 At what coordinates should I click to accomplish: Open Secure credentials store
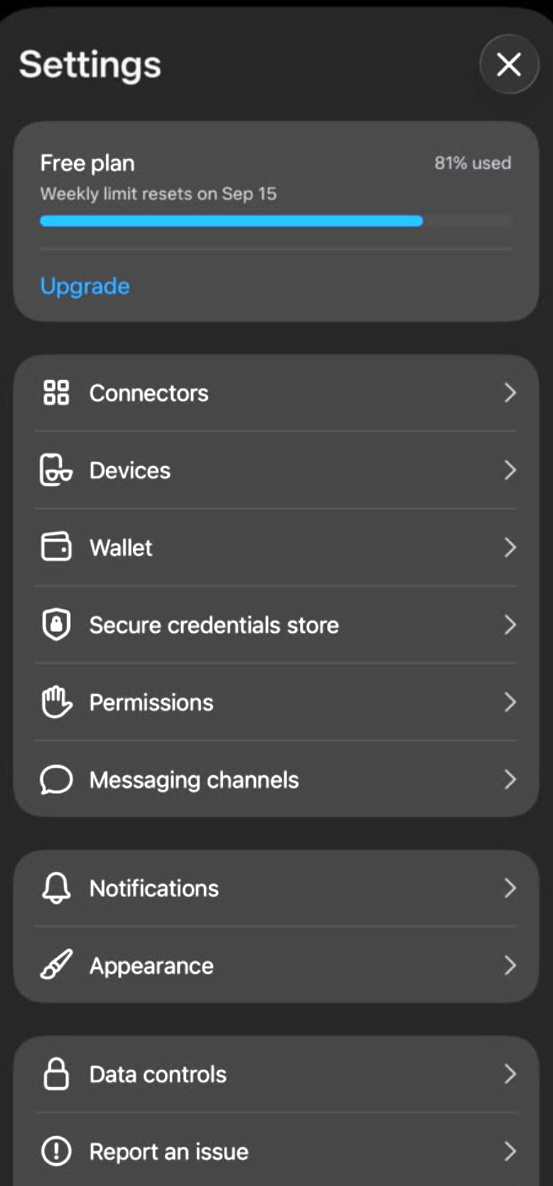click(x=276, y=626)
